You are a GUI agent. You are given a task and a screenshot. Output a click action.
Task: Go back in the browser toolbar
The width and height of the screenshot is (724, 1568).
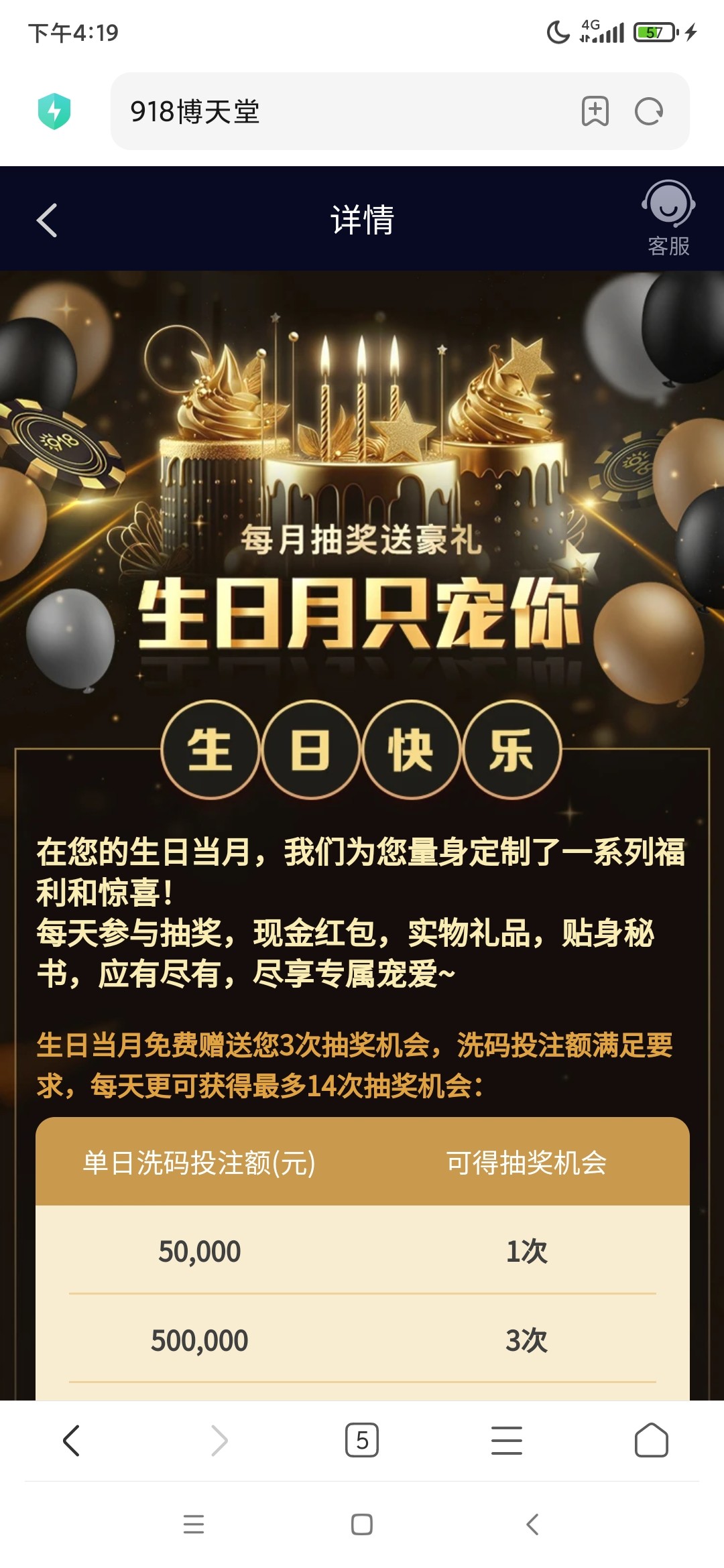pyautogui.click(x=71, y=1440)
